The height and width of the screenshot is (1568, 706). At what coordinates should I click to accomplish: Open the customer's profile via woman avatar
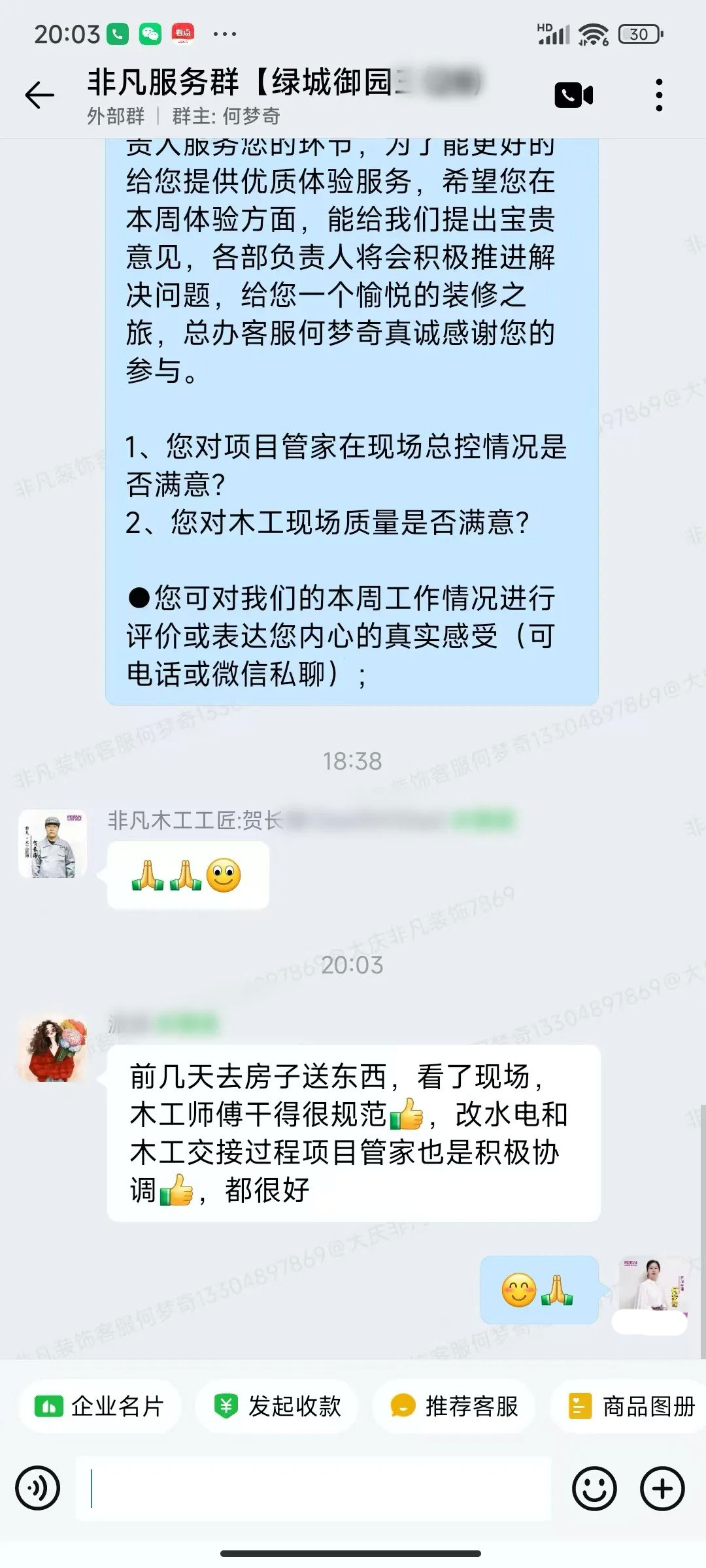click(52, 1049)
